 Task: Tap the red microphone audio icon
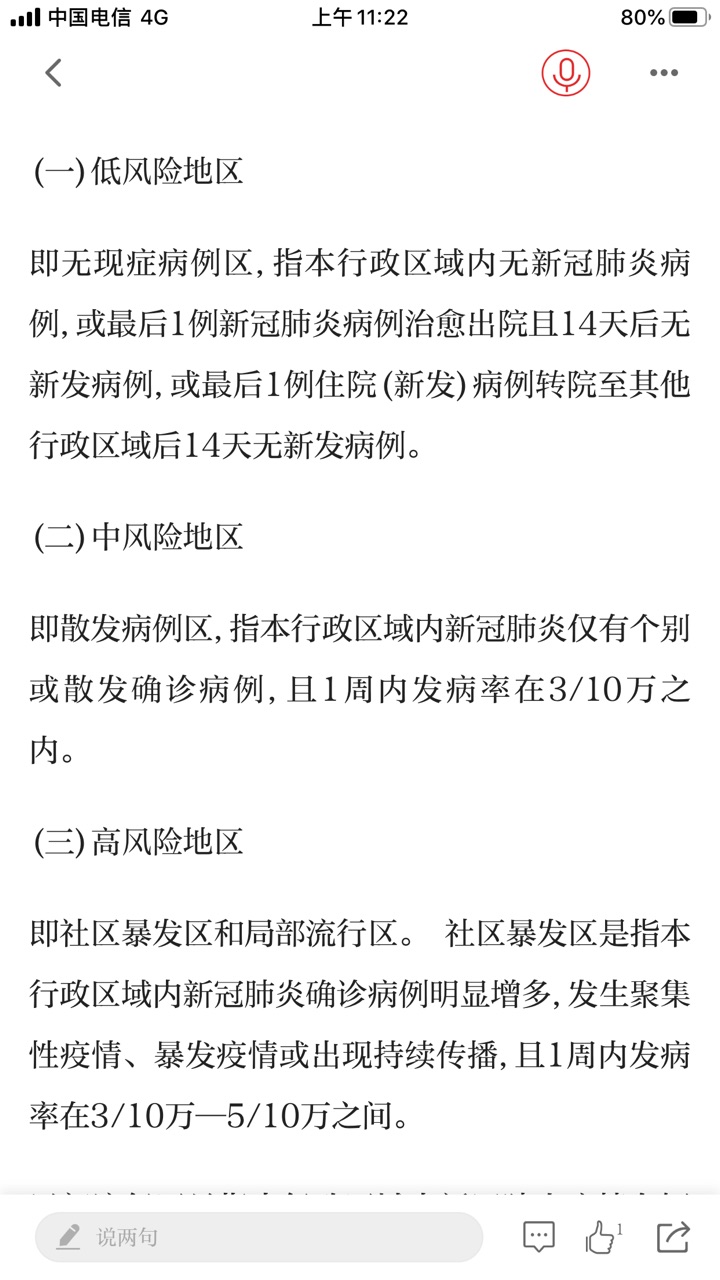click(566, 72)
